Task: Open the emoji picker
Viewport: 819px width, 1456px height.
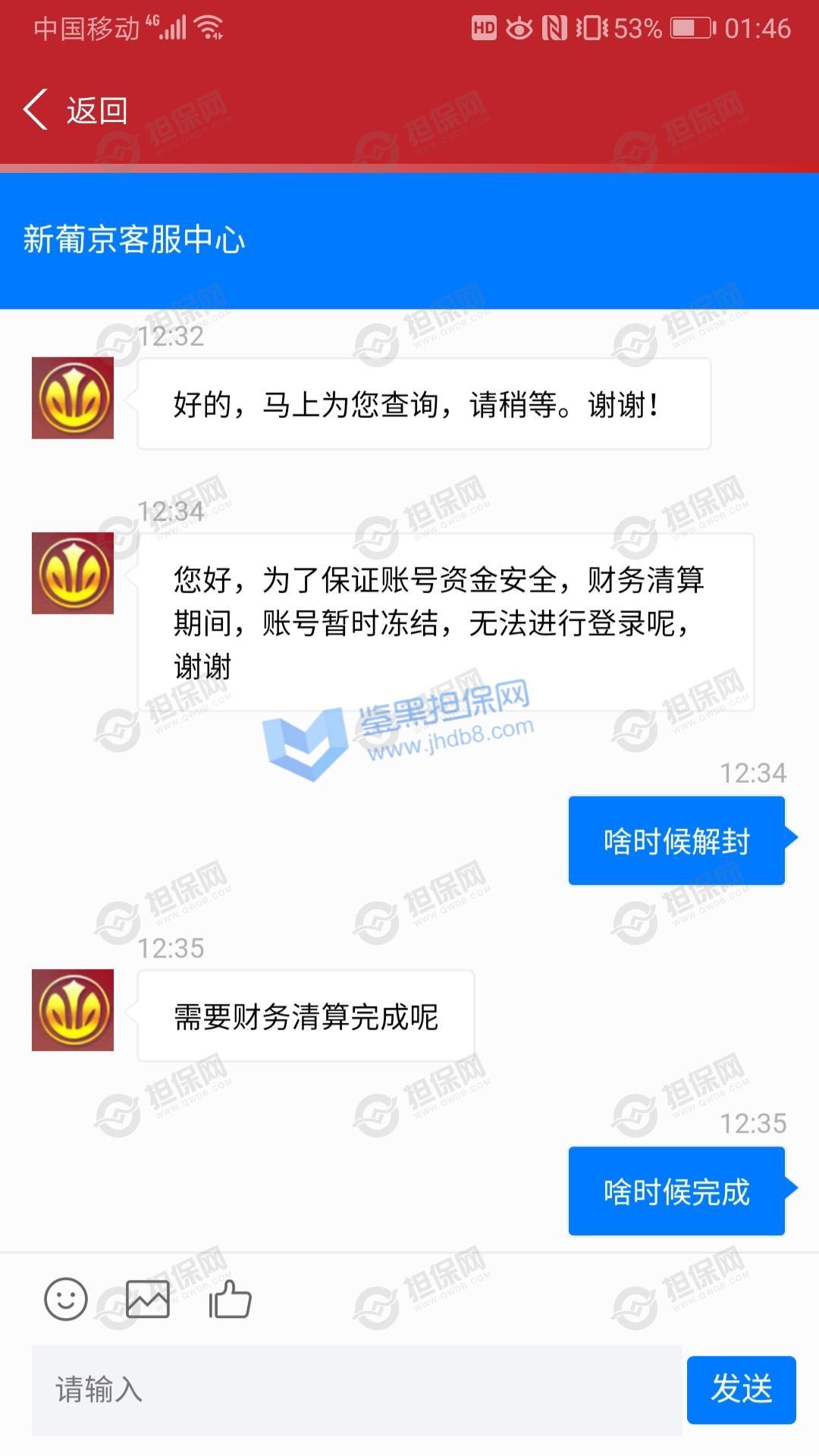Action: [66, 1299]
